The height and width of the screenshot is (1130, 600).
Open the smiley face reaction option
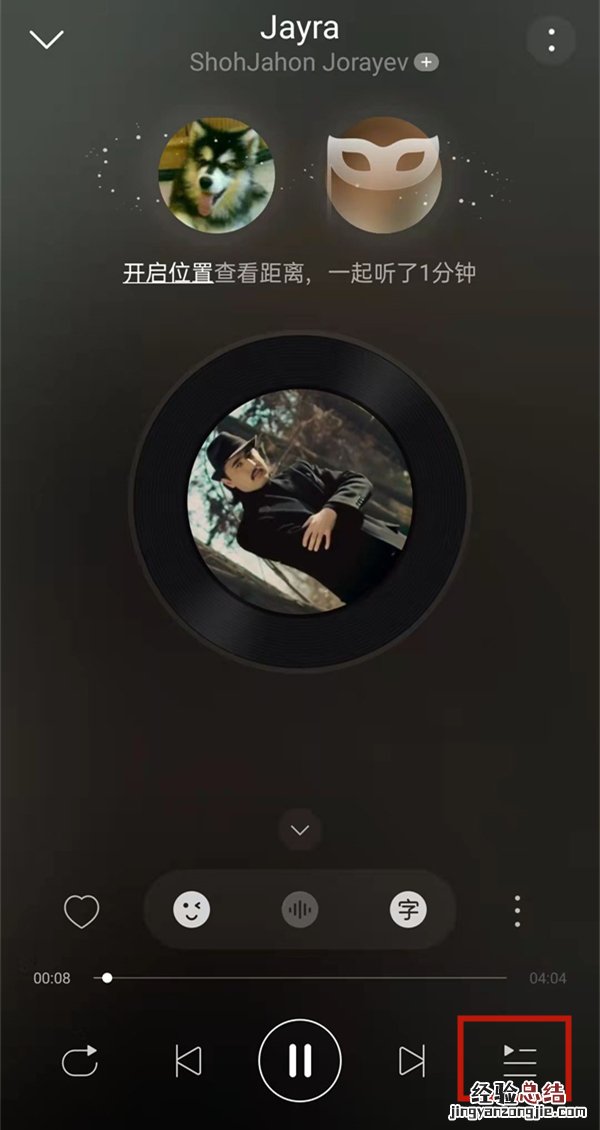(192, 910)
